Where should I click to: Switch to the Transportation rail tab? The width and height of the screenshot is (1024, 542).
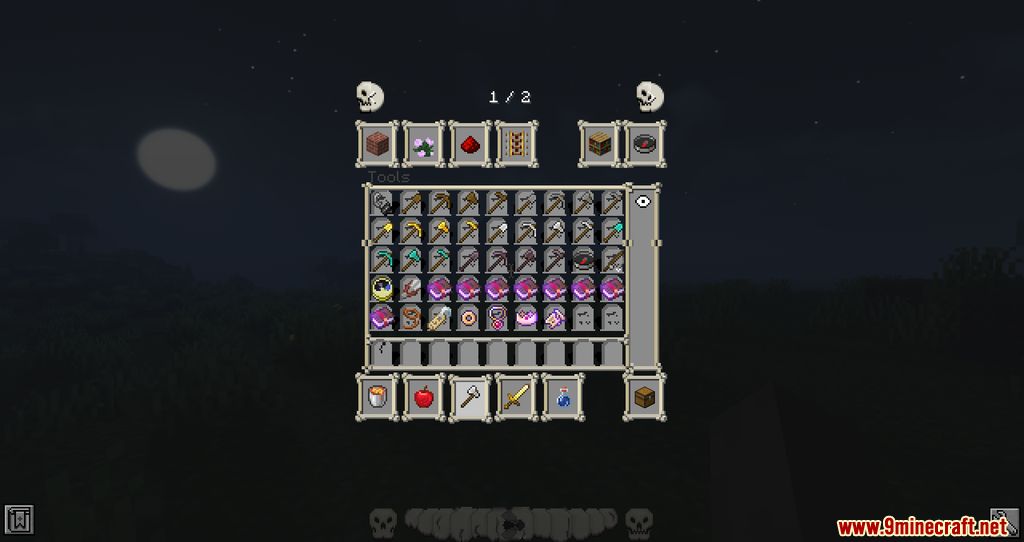[515, 144]
